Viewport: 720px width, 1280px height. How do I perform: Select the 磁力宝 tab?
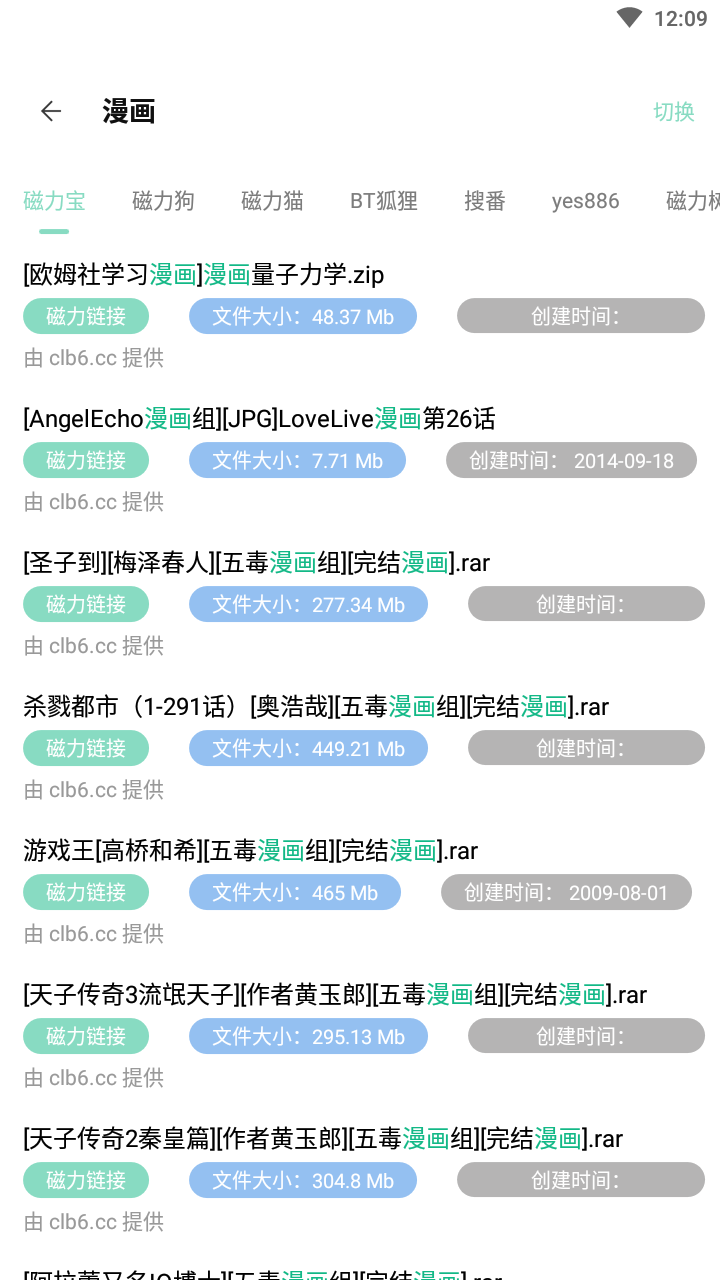point(54,201)
